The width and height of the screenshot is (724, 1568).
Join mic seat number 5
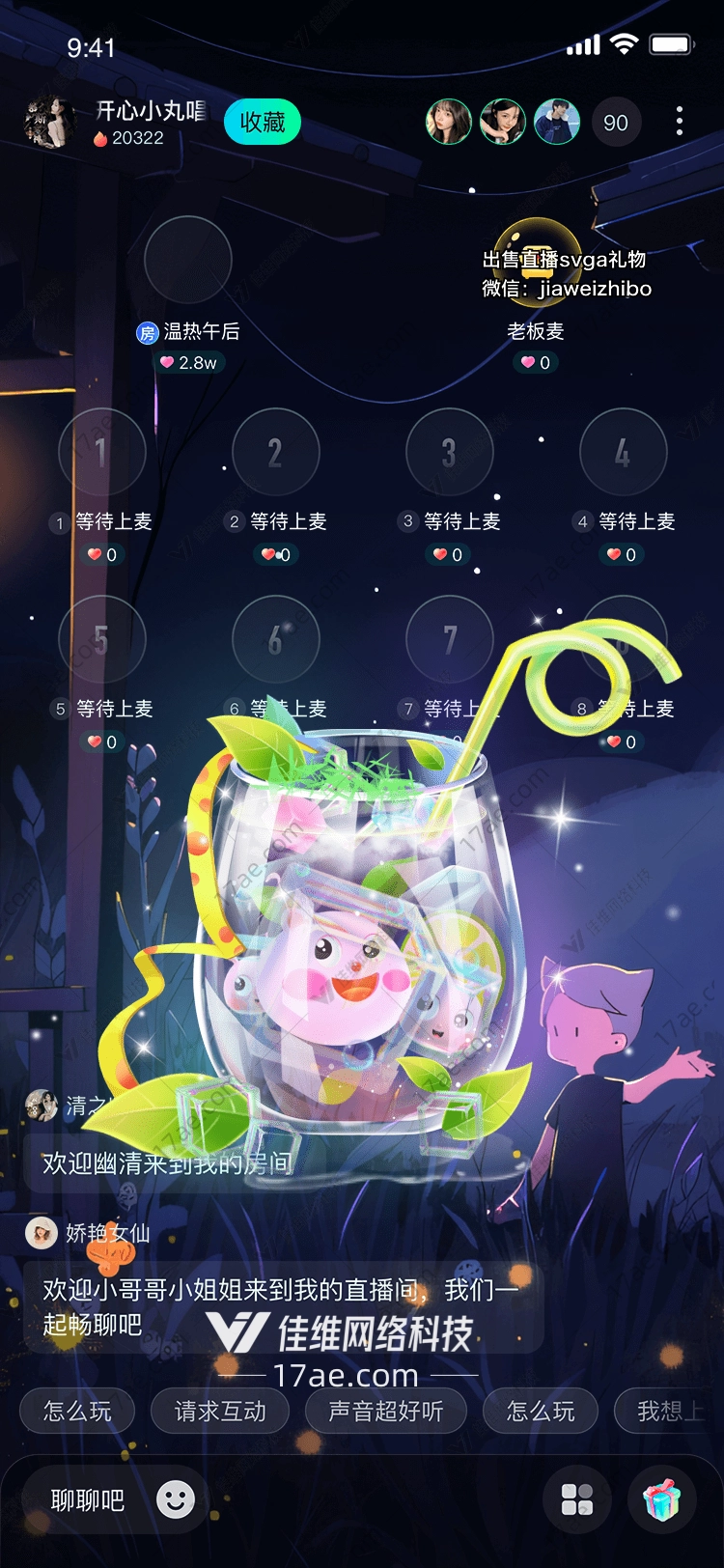pos(101,638)
